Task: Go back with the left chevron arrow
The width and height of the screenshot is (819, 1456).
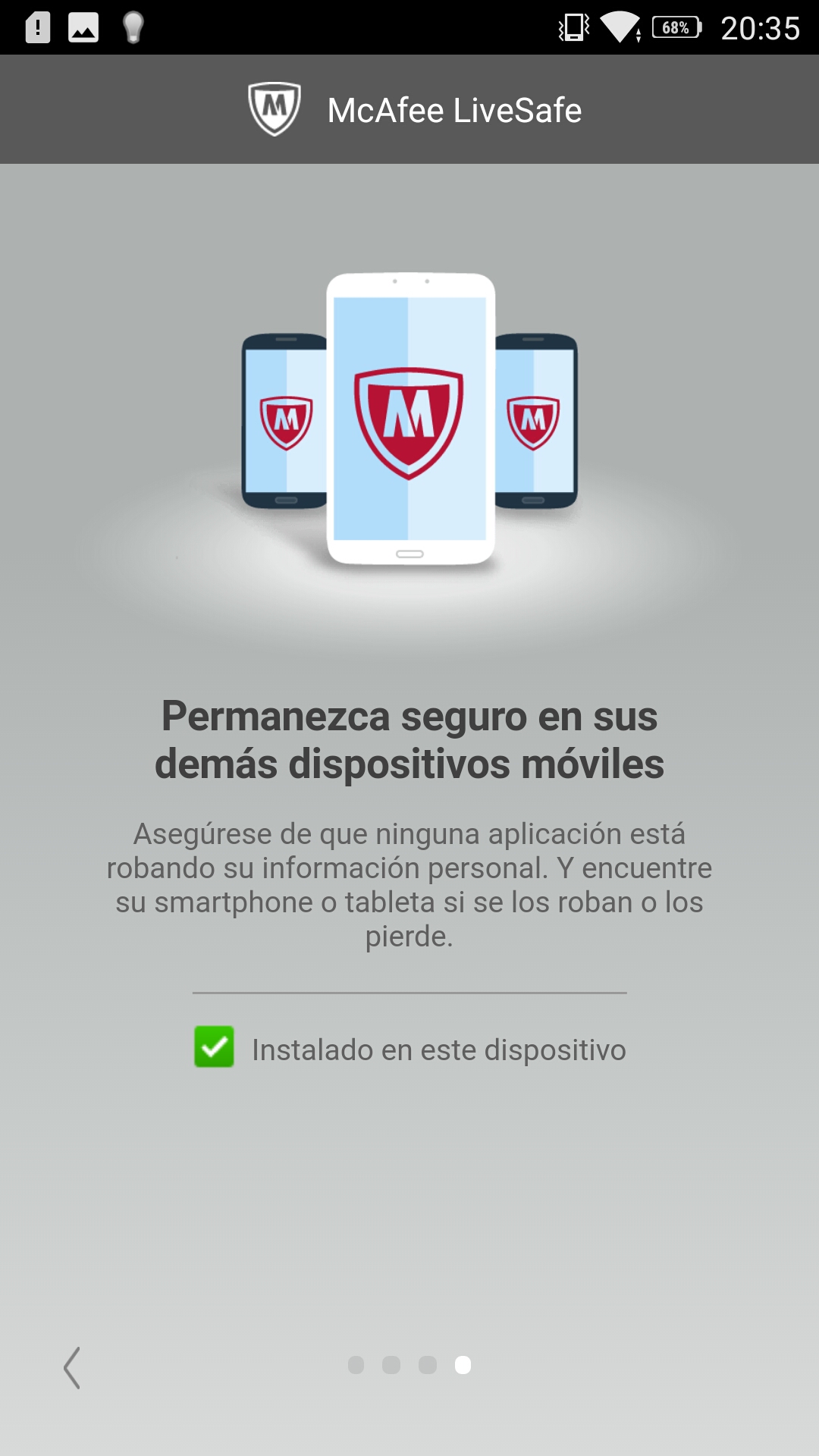Action: click(72, 1367)
